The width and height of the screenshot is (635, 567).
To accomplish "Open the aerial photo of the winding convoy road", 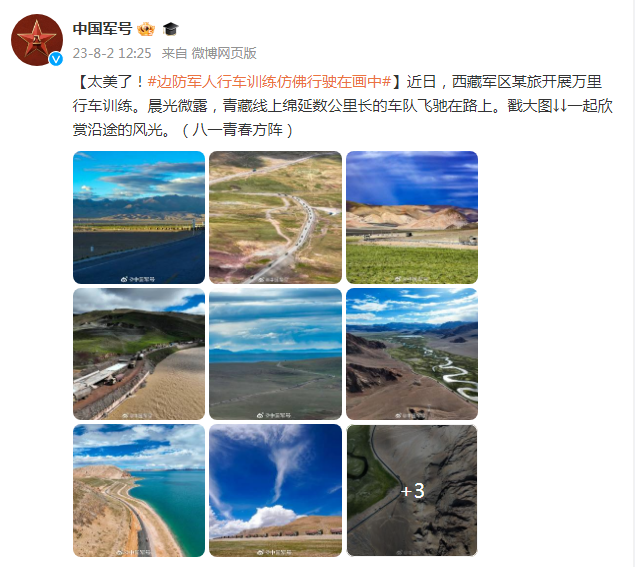I will coord(275,217).
